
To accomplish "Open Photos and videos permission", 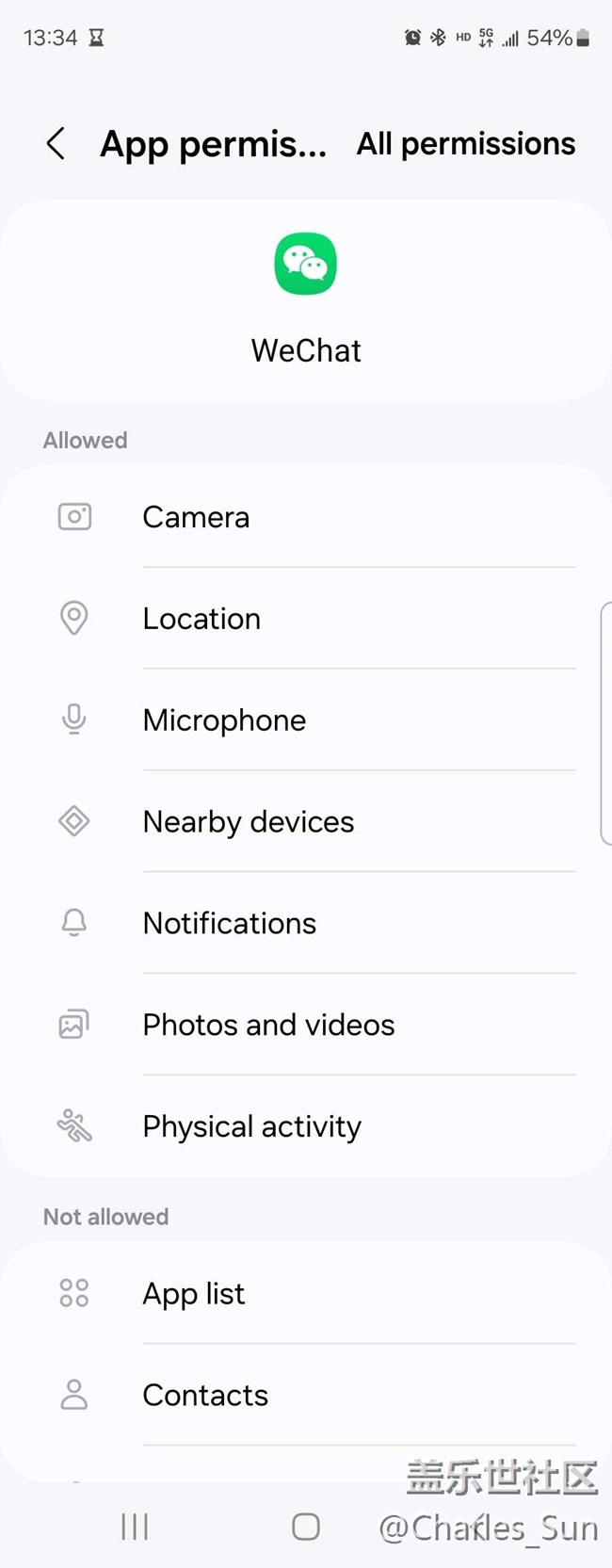I will point(306,1025).
